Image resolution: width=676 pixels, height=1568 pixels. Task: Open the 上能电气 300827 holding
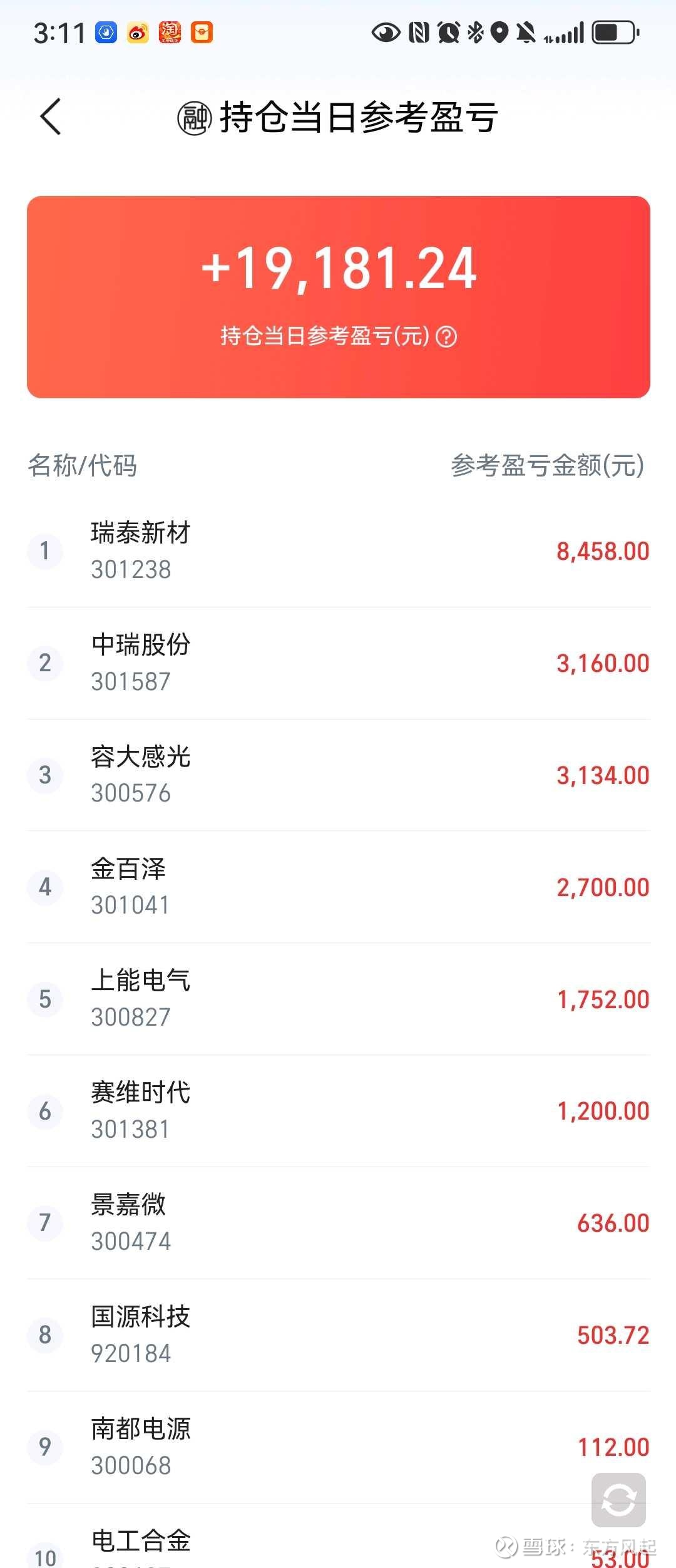(x=338, y=999)
